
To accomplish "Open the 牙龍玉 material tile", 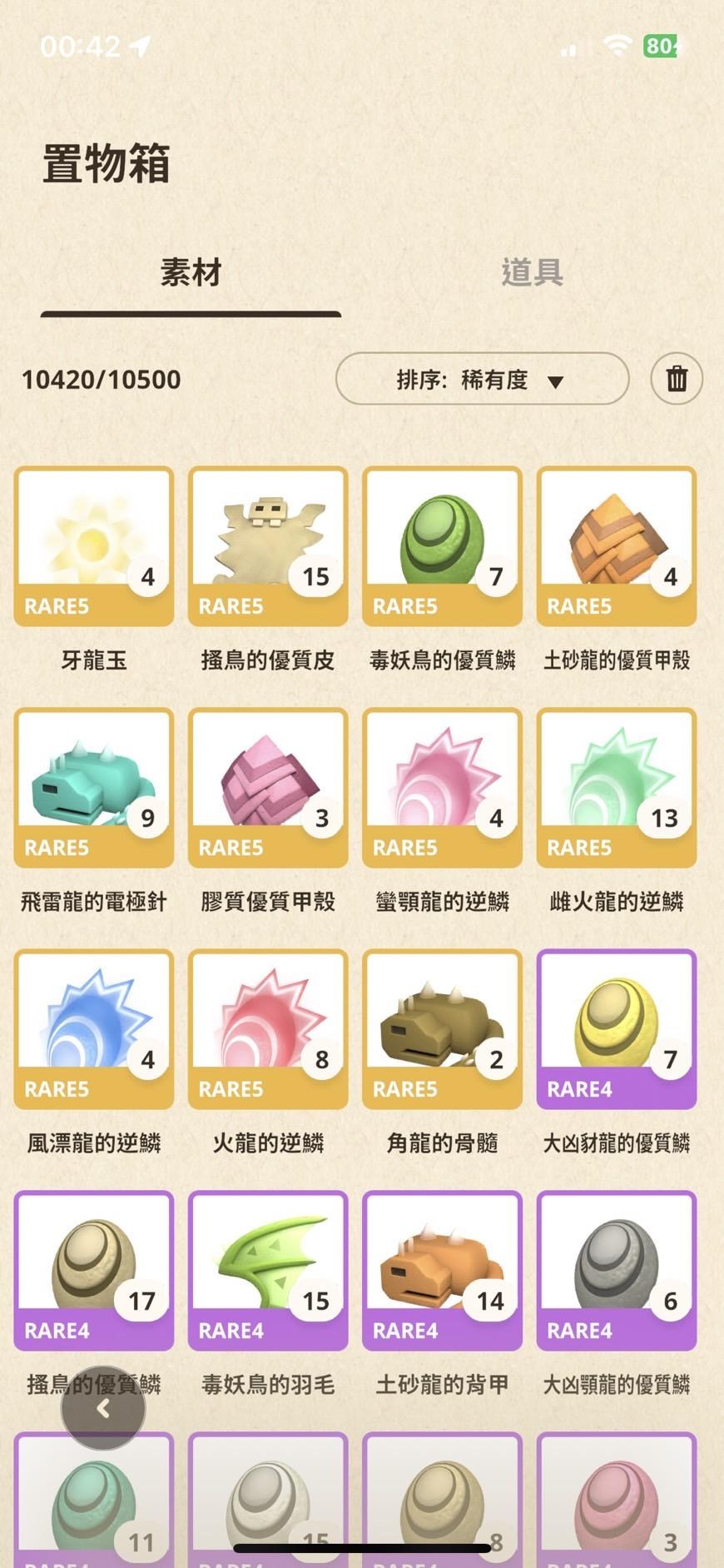I will point(94,545).
